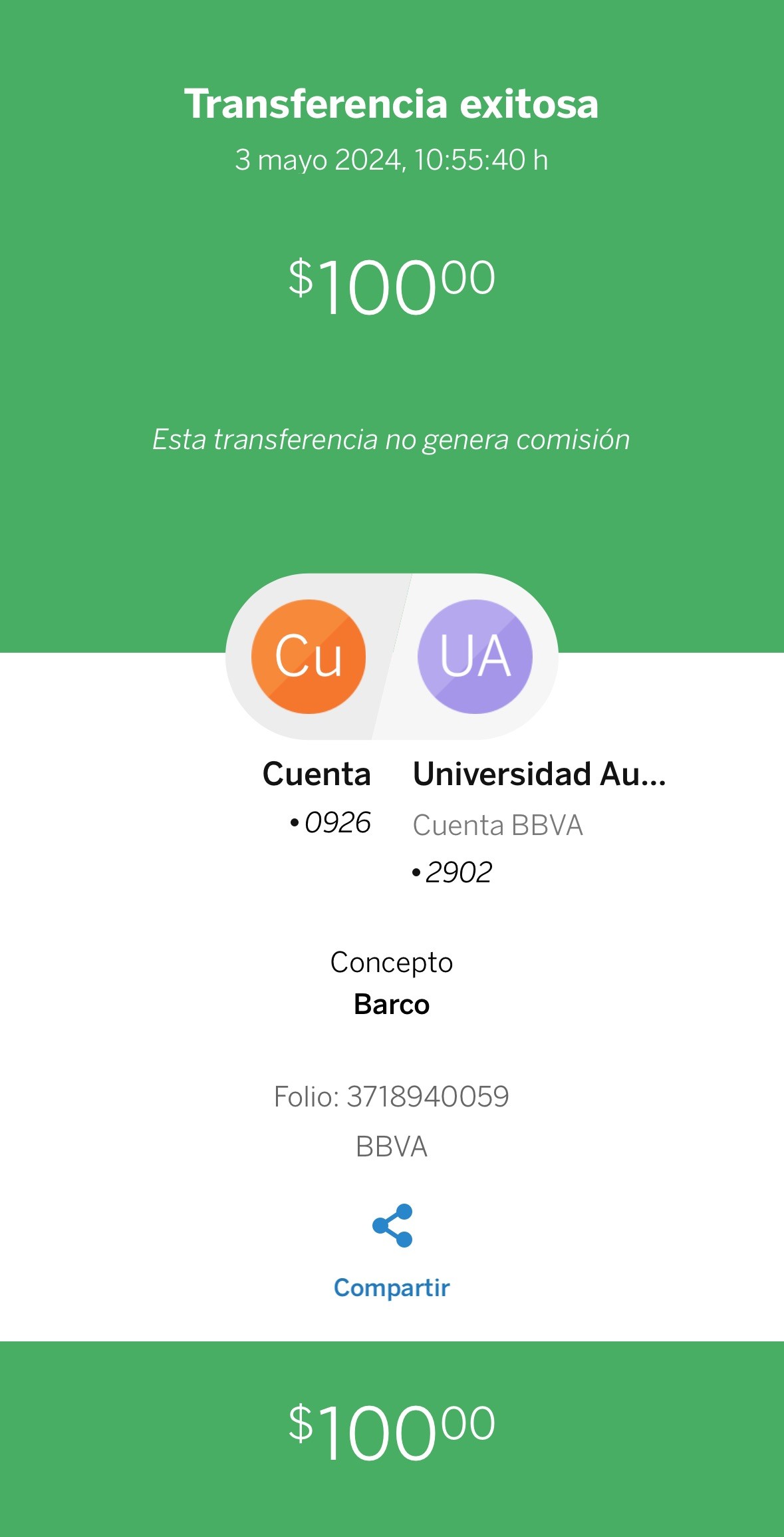The height and width of the screenshot is (1537, 784).
Task: Share the transfer receipt via Compartir
Action: [392, 1250]
